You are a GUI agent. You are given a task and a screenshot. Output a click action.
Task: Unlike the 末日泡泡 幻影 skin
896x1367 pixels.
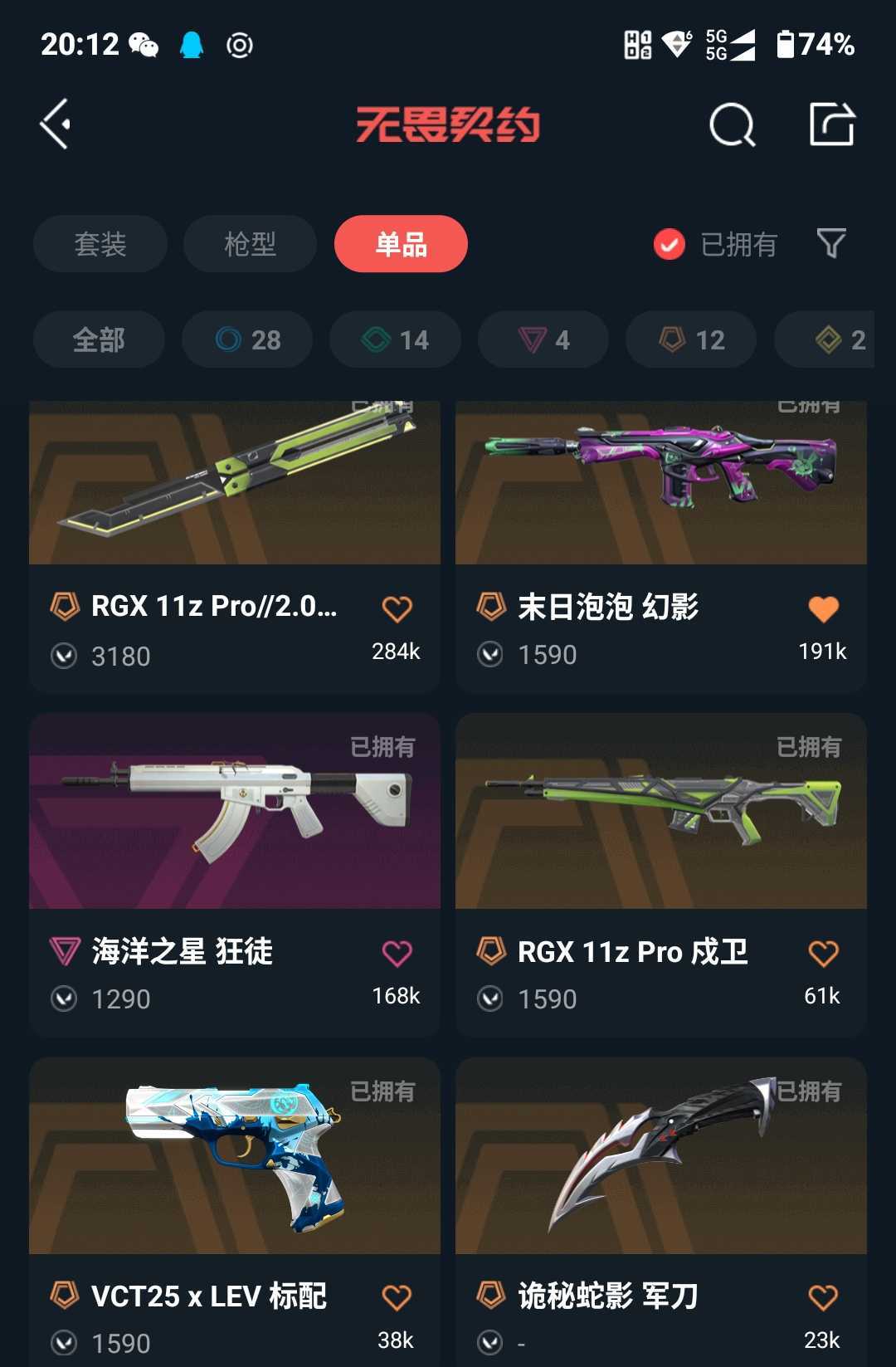click(x=823, y=609)
